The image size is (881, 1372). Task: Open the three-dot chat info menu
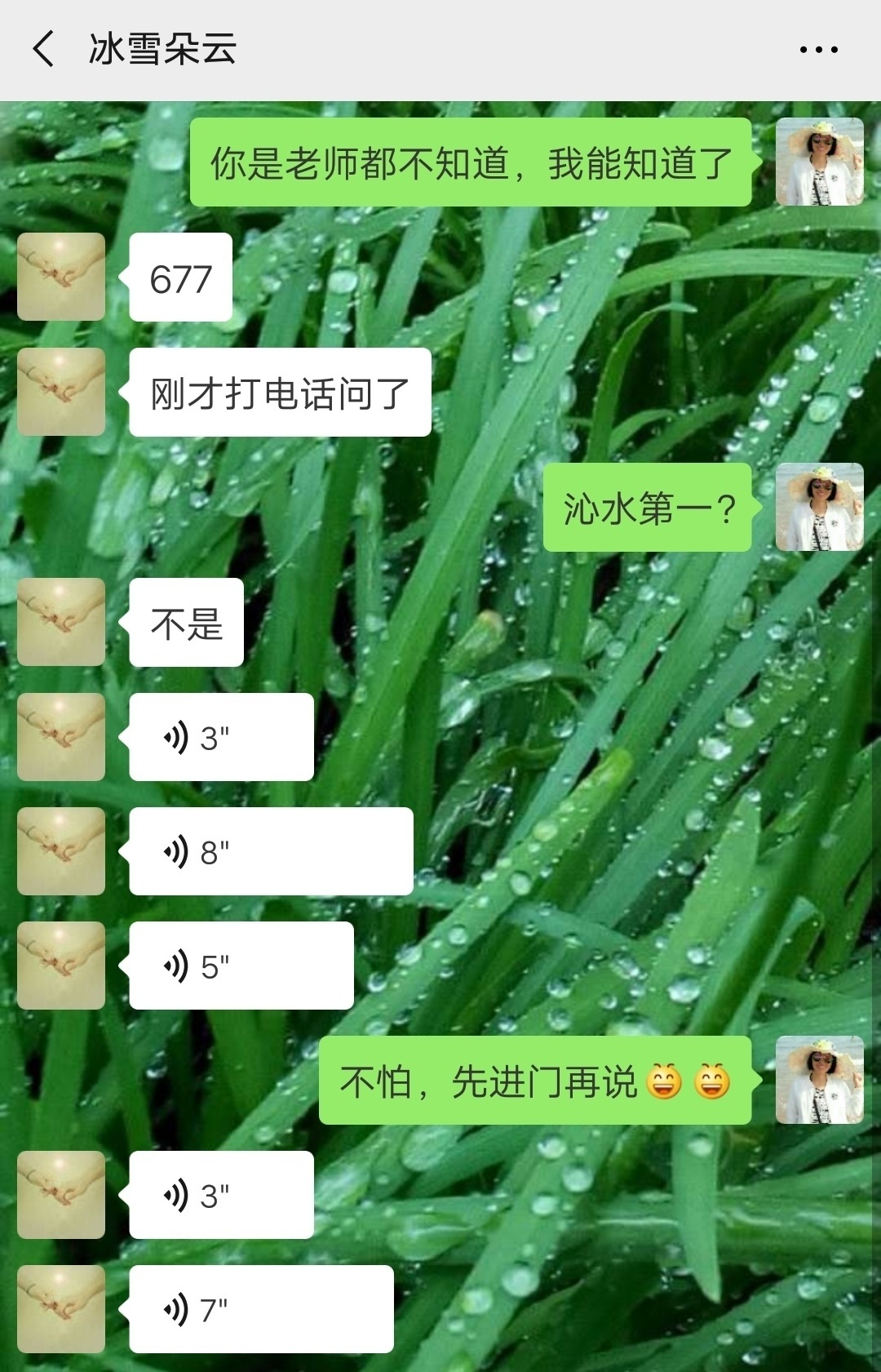tap(818, 50)
